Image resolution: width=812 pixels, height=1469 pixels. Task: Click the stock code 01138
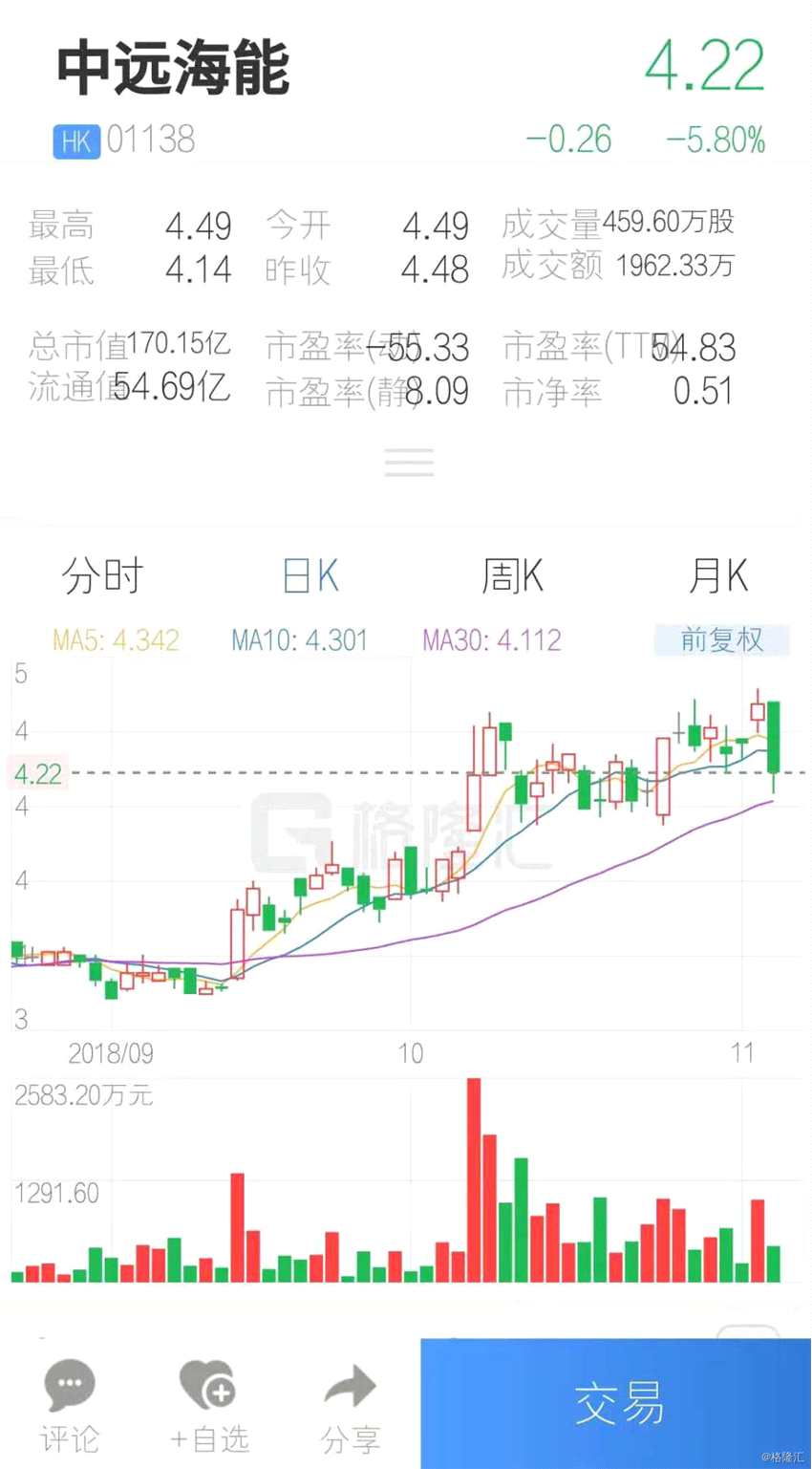tap(149, 140)
